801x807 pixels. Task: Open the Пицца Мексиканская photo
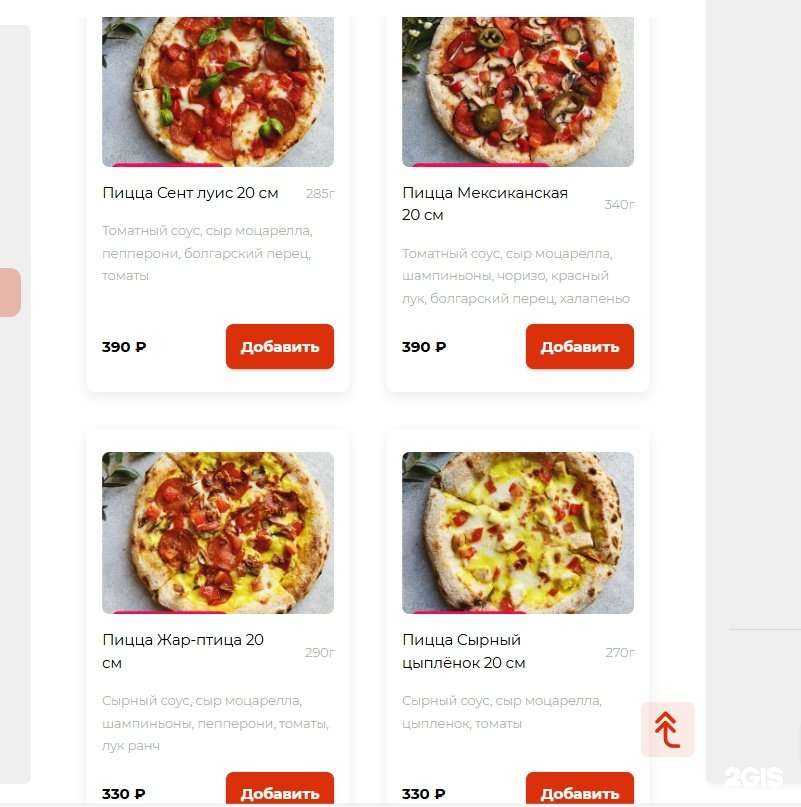point(518,90)
